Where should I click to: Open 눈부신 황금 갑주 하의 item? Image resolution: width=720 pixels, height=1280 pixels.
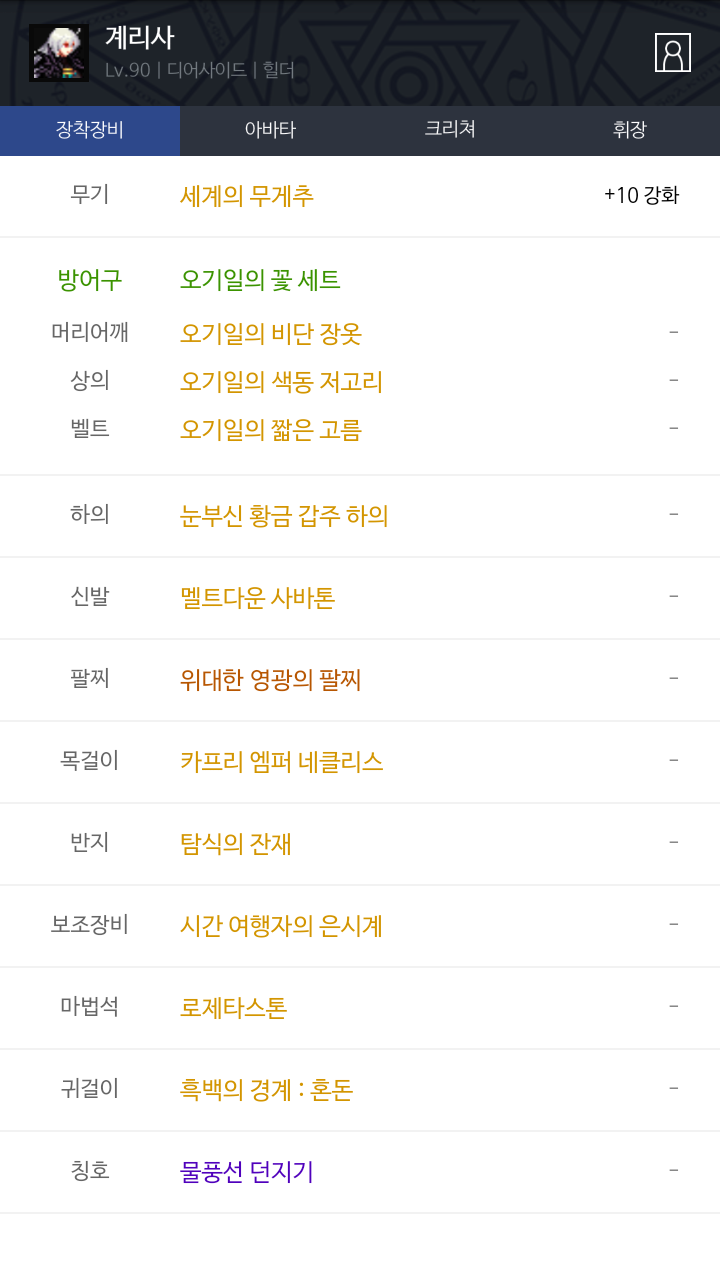pyautogui.click(x=284, y=516)
